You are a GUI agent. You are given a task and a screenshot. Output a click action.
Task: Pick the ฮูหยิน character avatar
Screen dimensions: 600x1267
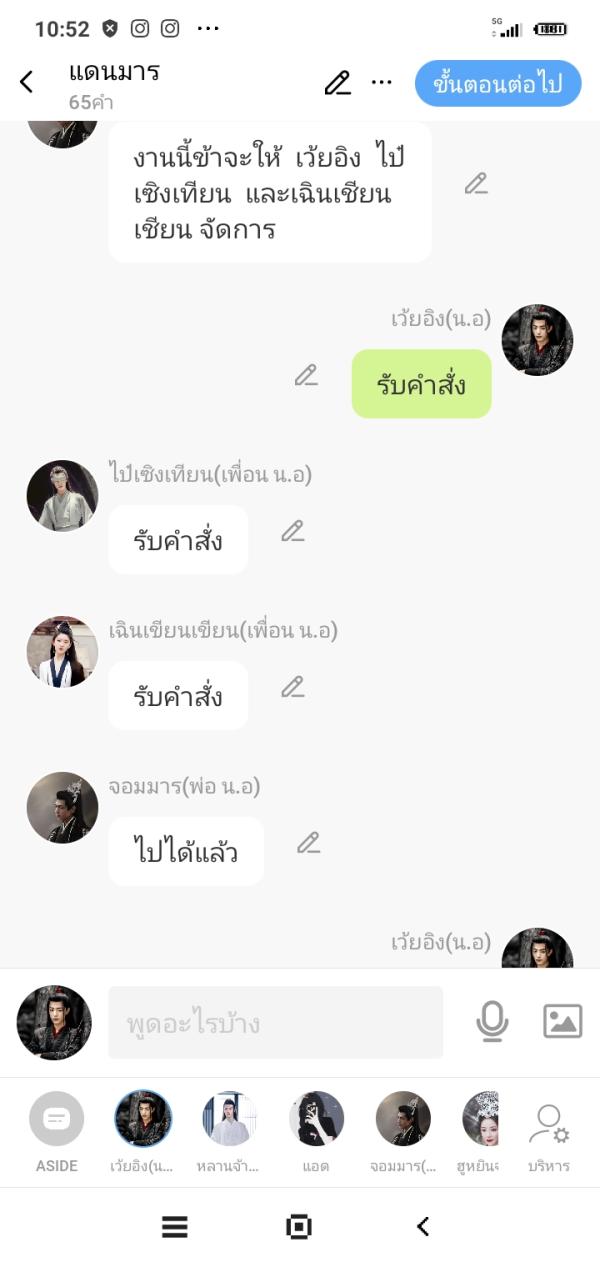click(x=481, y=1120)
